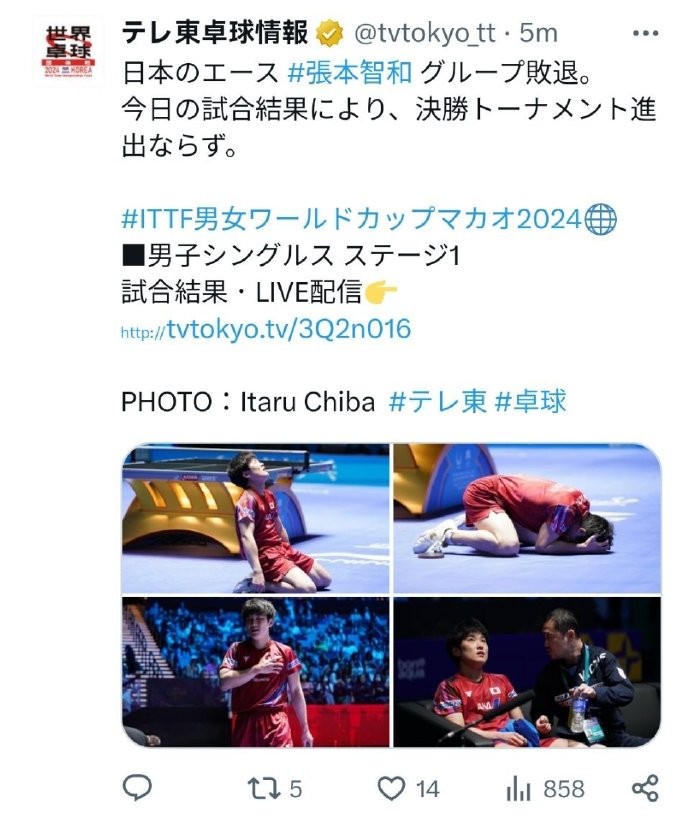Open the view analytics icon
Viewport: 690px width, 827px height.
click(518, 788)
